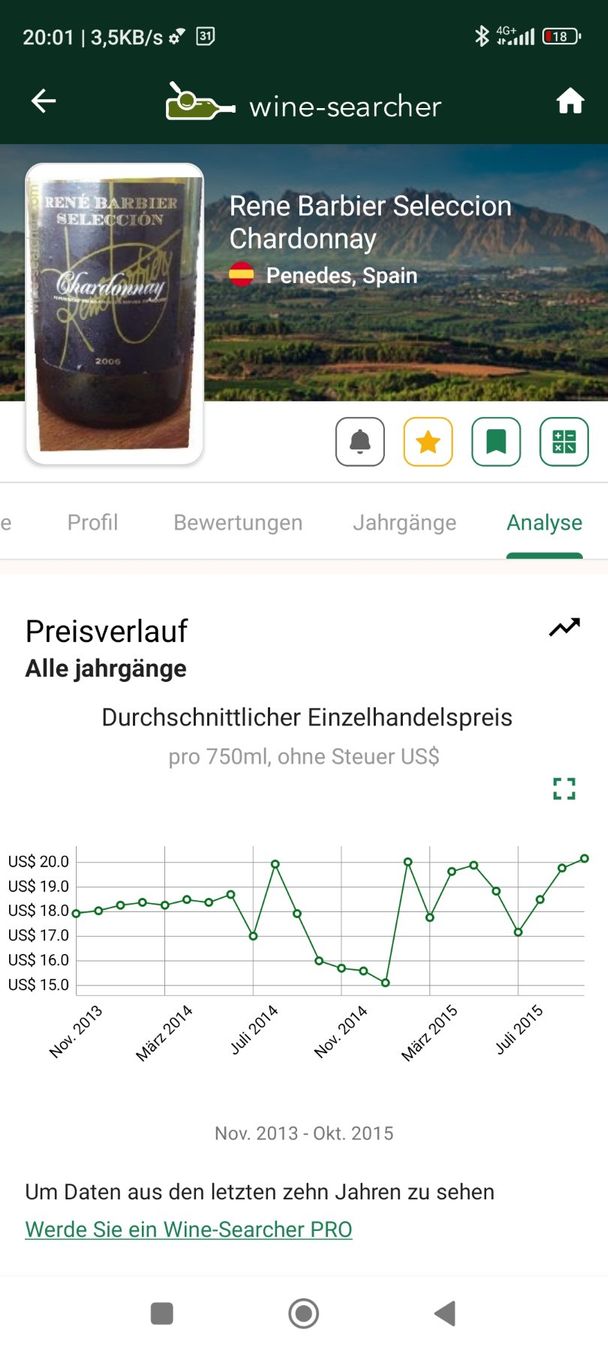Switch to the Bewertungen tab

point(238,522)
